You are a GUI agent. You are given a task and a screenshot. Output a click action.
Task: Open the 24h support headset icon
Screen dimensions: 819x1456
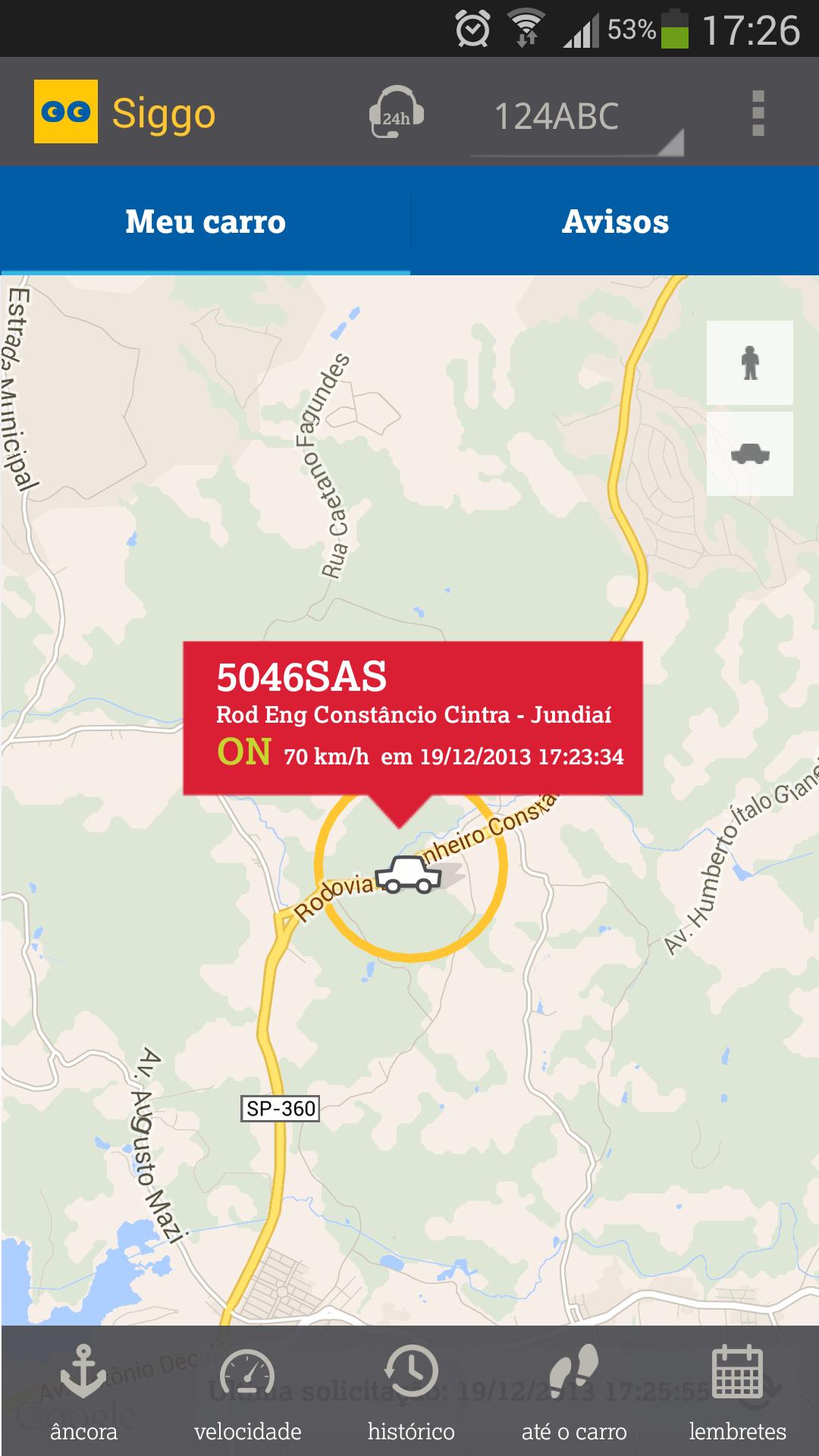pos(395,114)
